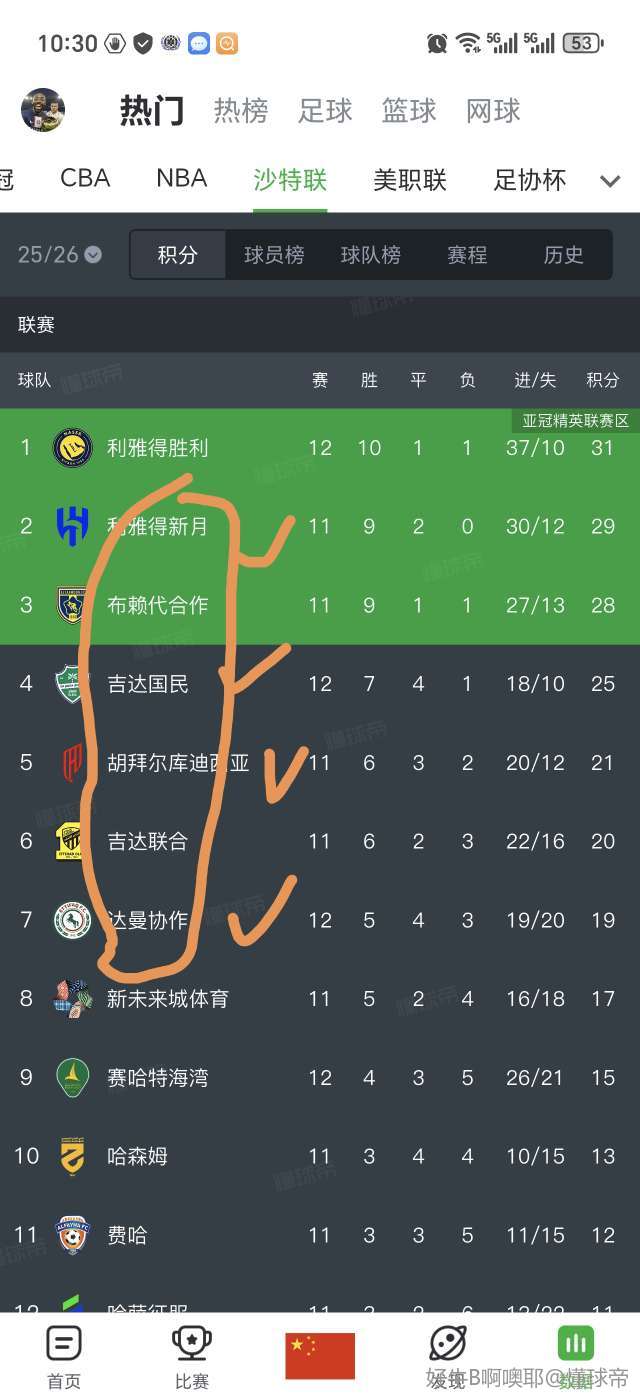Screen dimensions: 640x1400
Task: View the 赛程 schedule
Action: [x=467, y=255]
